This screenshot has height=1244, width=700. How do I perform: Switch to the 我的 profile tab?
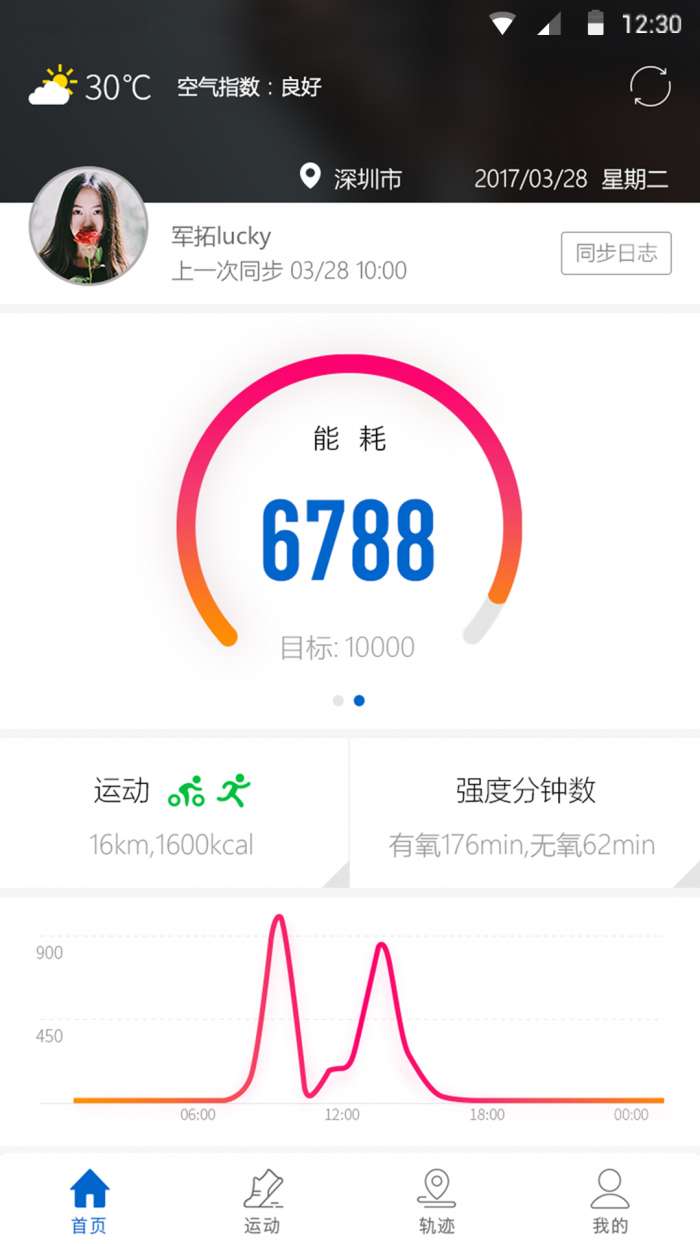pos(610,1201)
